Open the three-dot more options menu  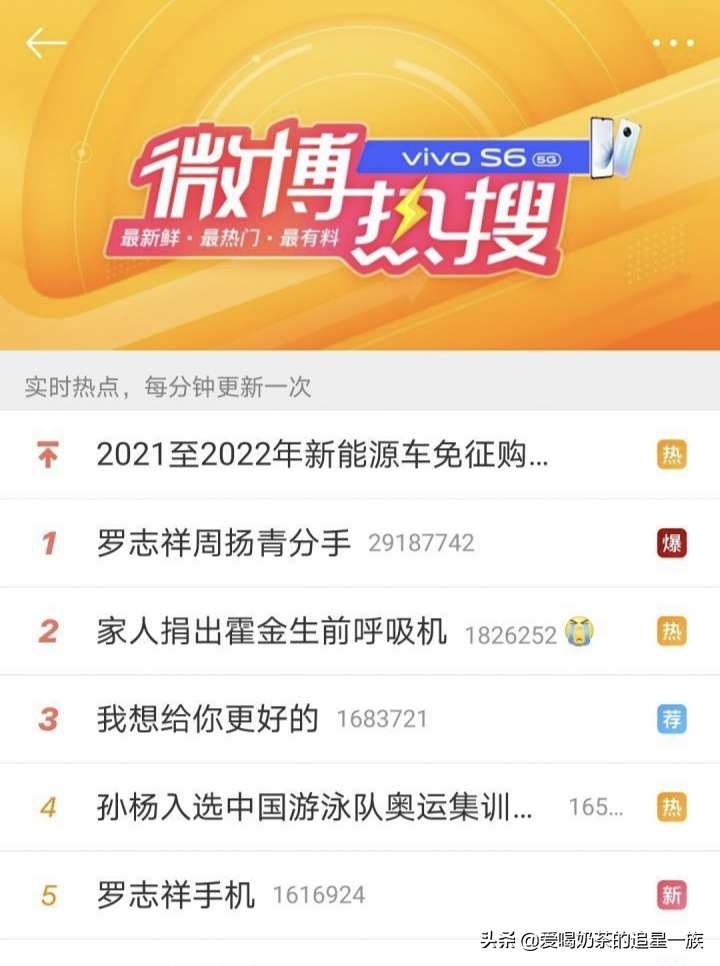(674, 43)
